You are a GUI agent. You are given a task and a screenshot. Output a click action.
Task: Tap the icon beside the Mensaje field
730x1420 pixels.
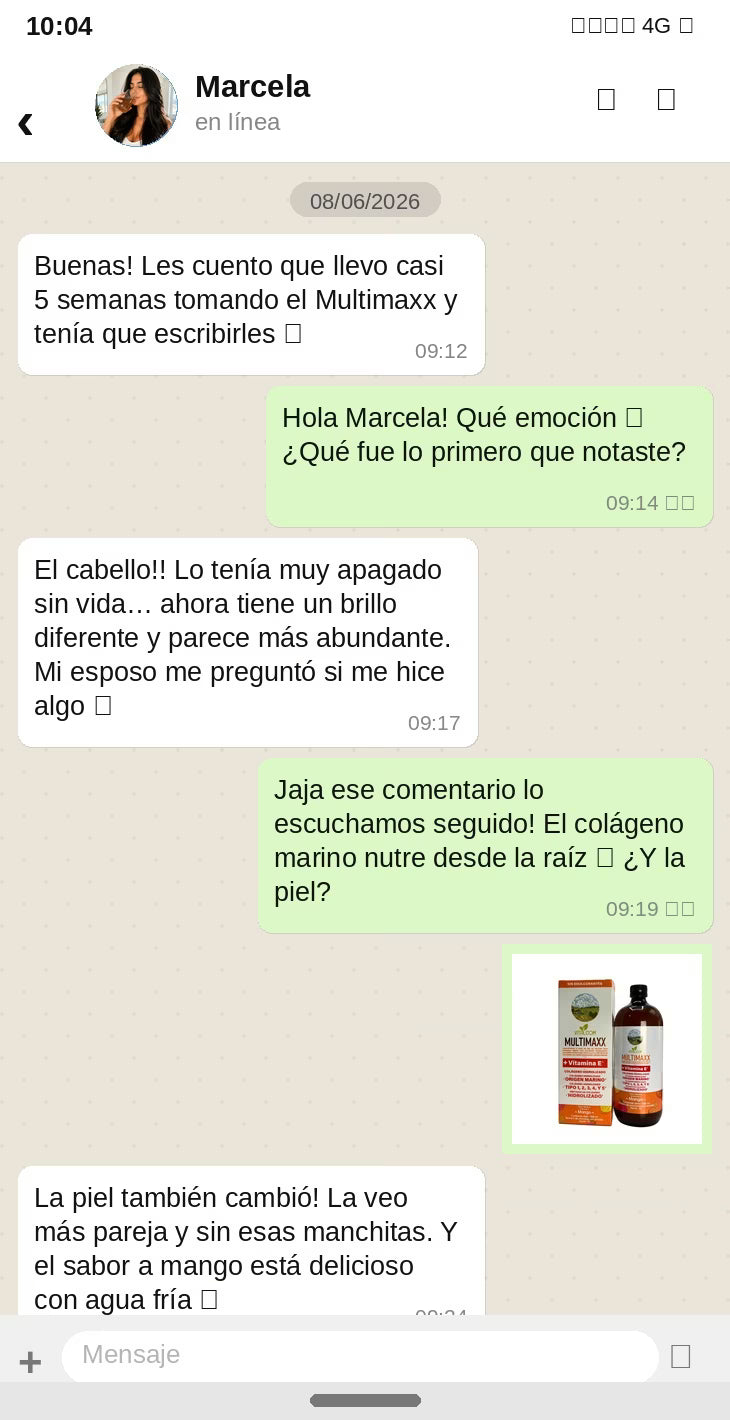680,1356
